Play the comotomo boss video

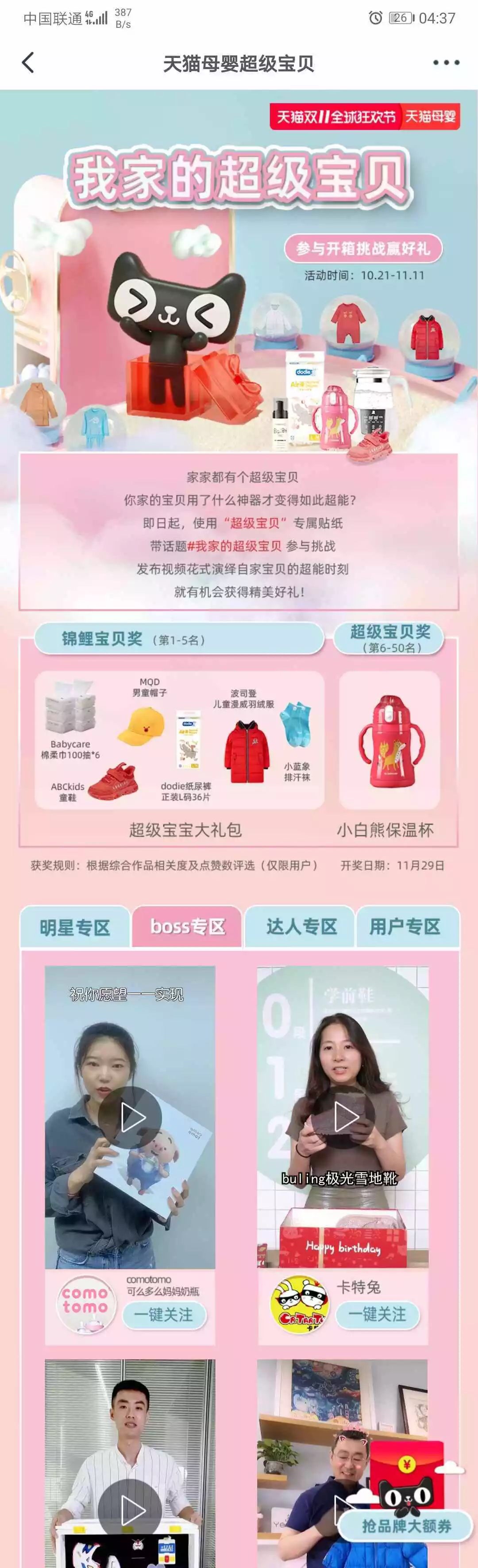(130, 1117)
